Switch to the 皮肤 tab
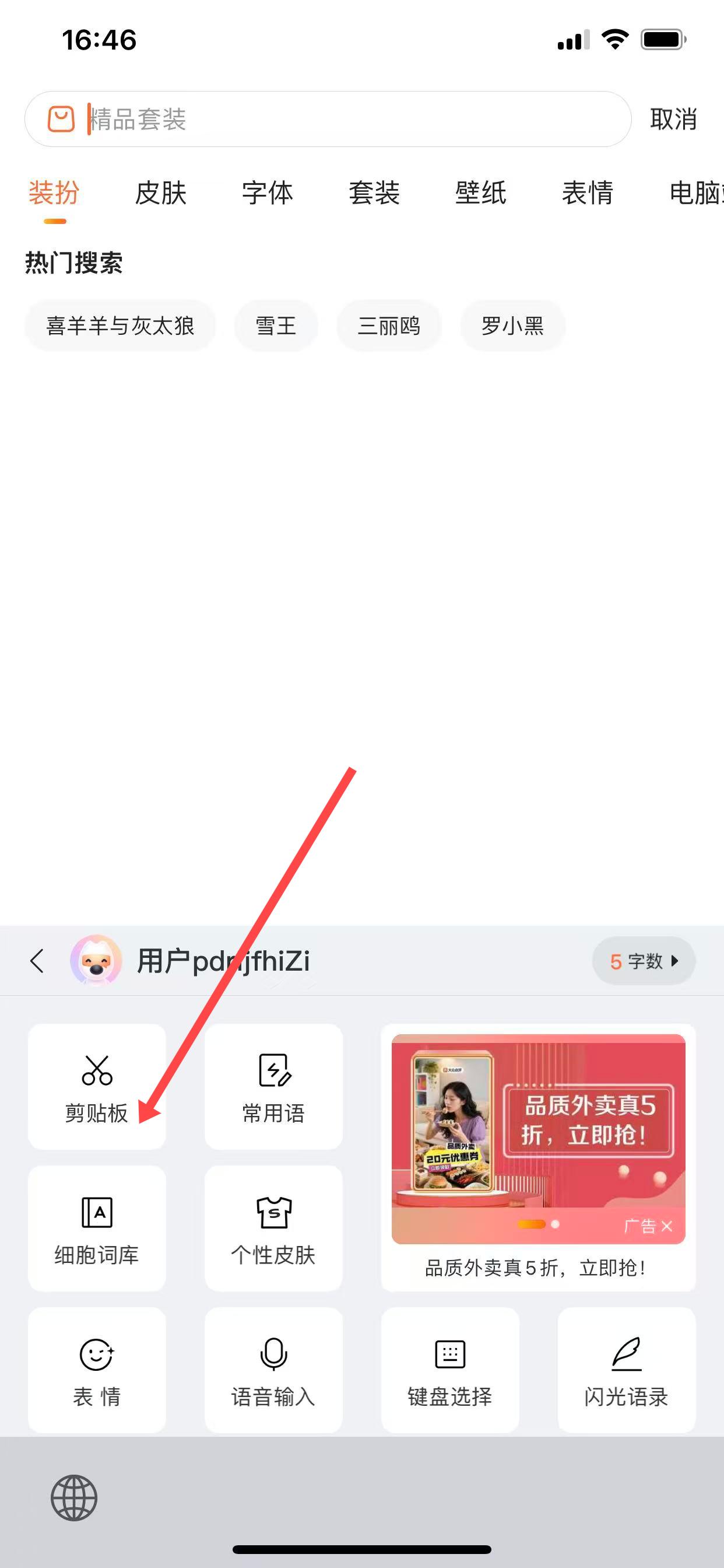724x1568 pixels. [161, 194]
